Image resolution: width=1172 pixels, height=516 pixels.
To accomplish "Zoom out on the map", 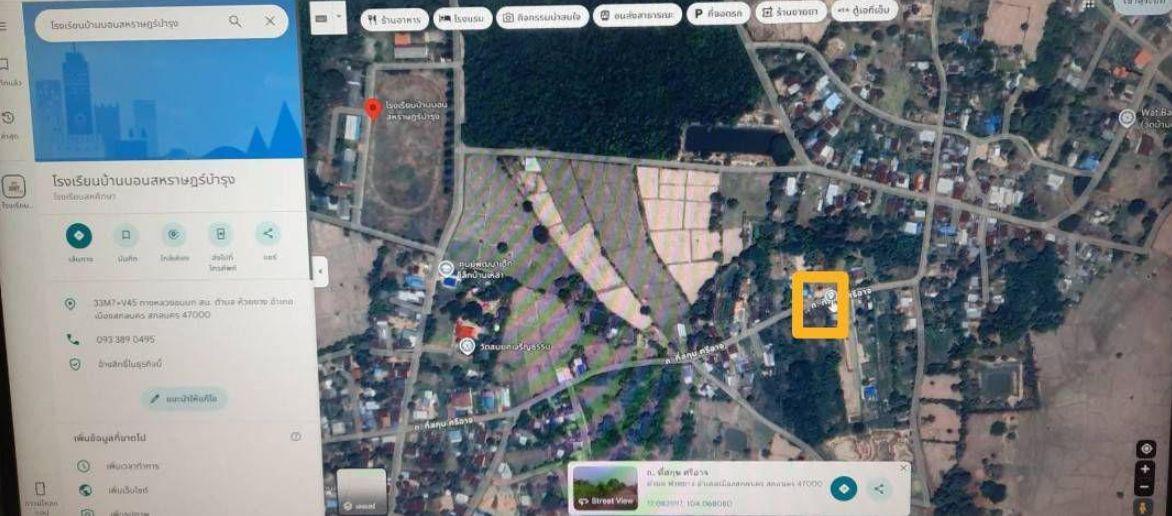I will click(1145, 487).
